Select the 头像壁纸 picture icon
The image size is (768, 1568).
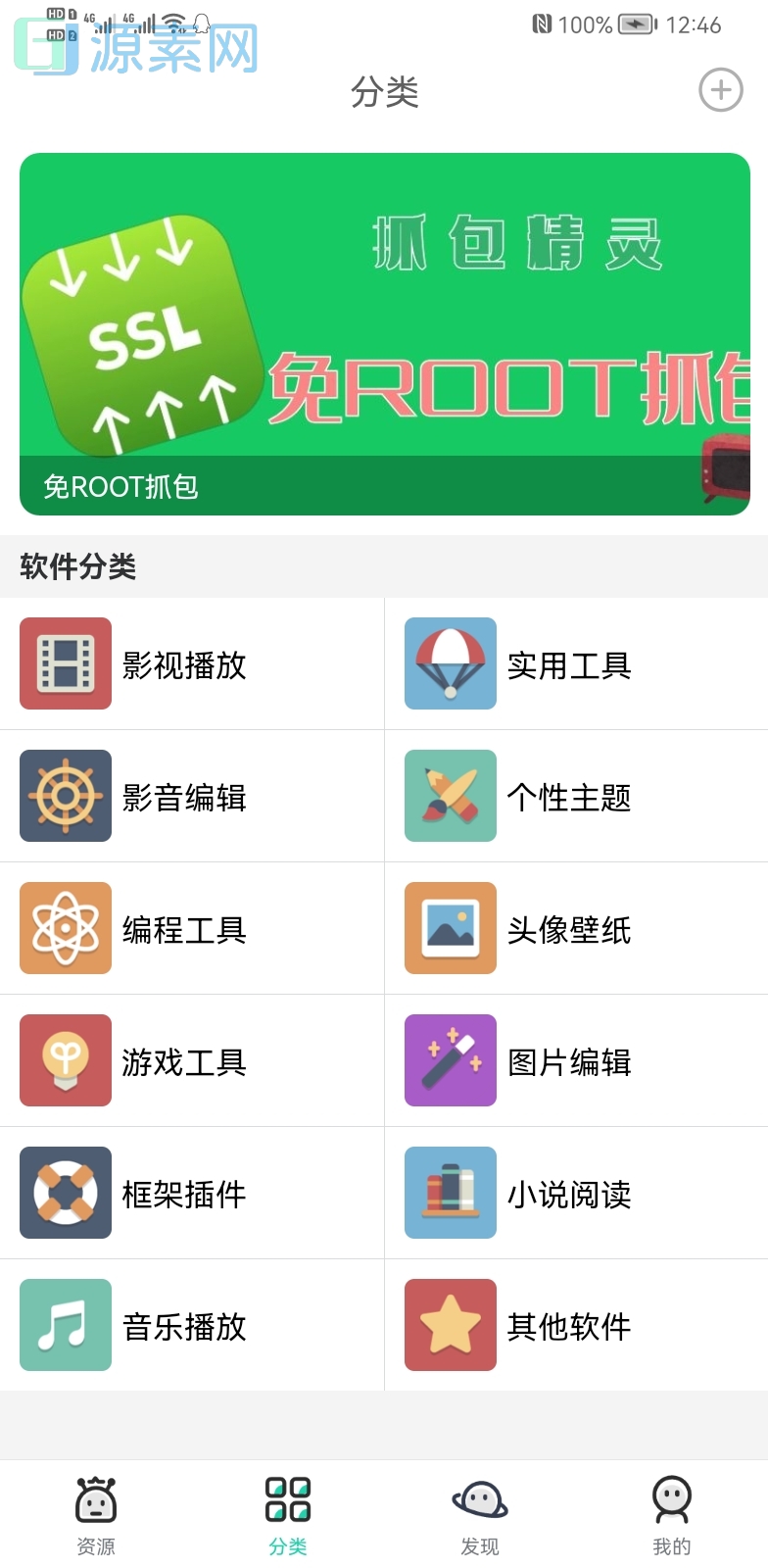point(450,929)
